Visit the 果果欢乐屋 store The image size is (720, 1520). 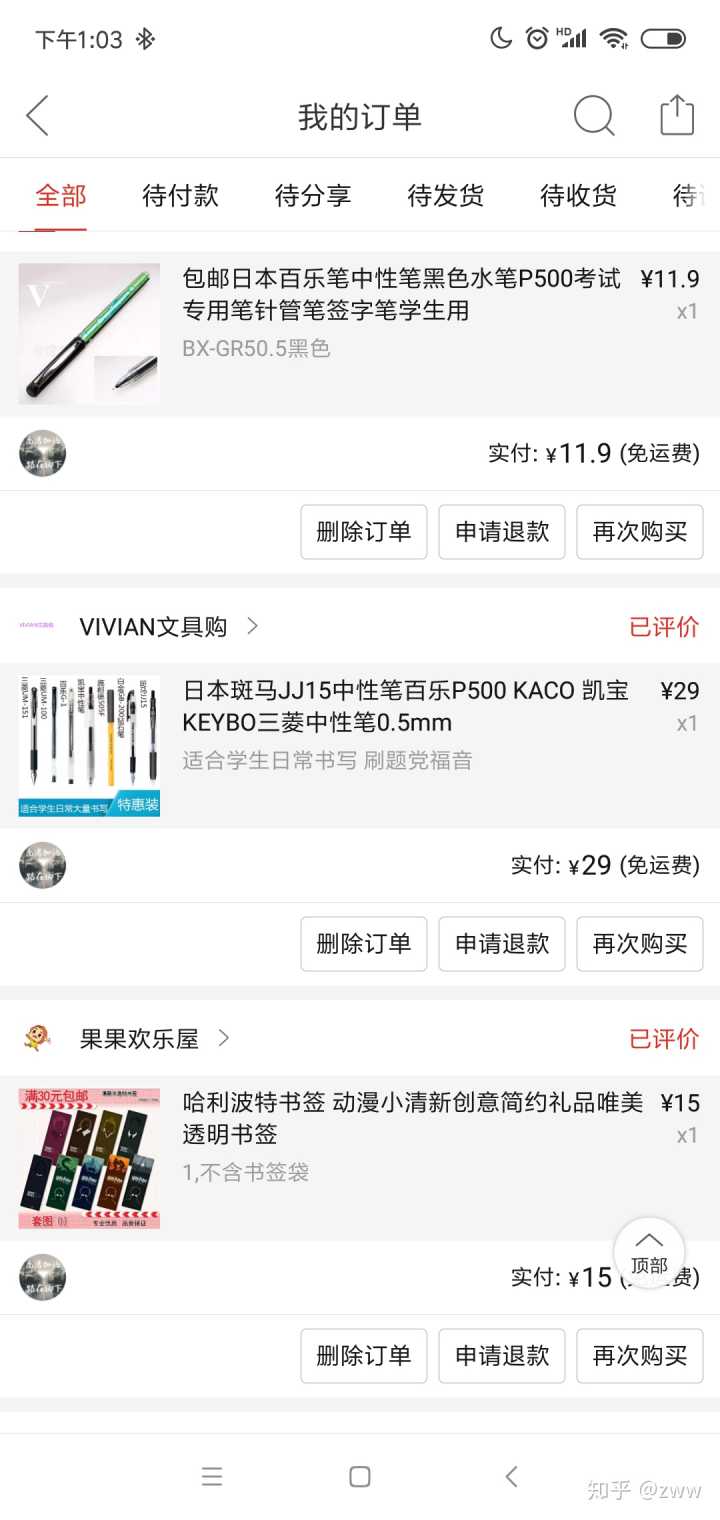[139, 1039]
